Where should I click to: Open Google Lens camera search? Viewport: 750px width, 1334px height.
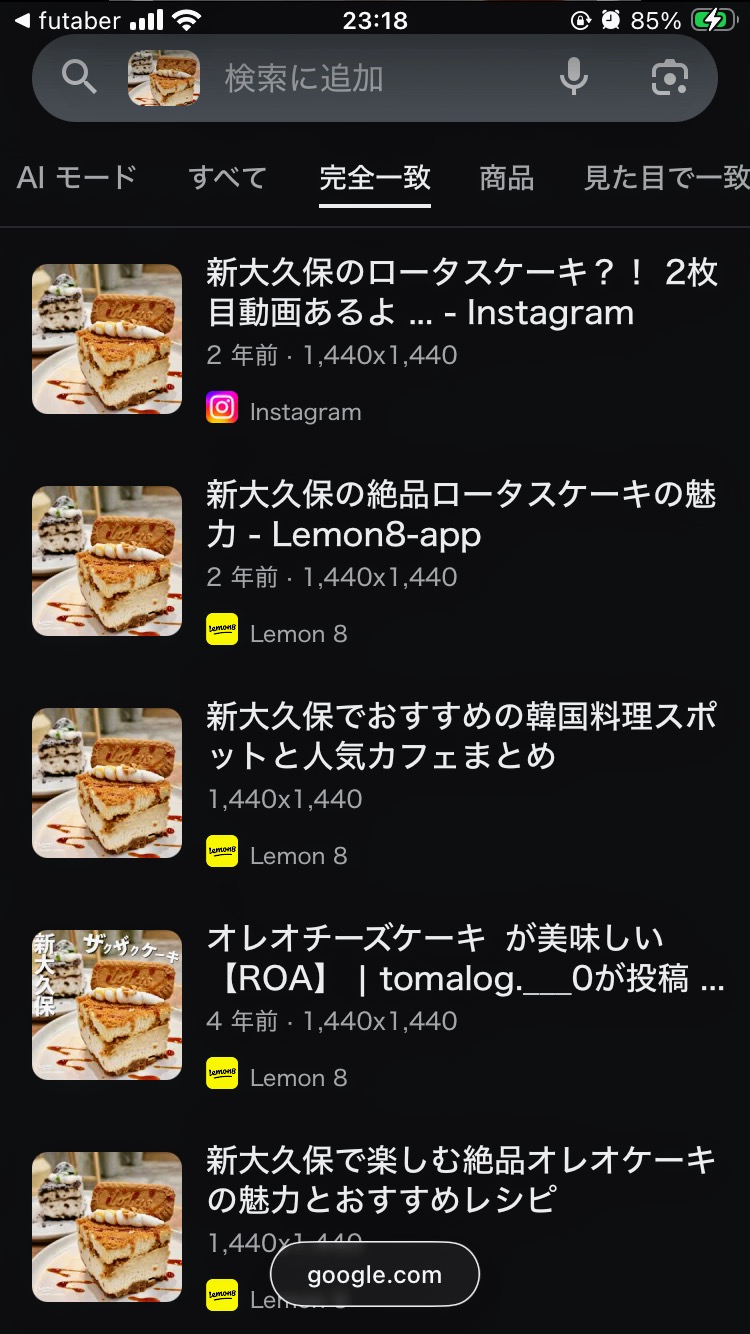(x=669, y=77)
